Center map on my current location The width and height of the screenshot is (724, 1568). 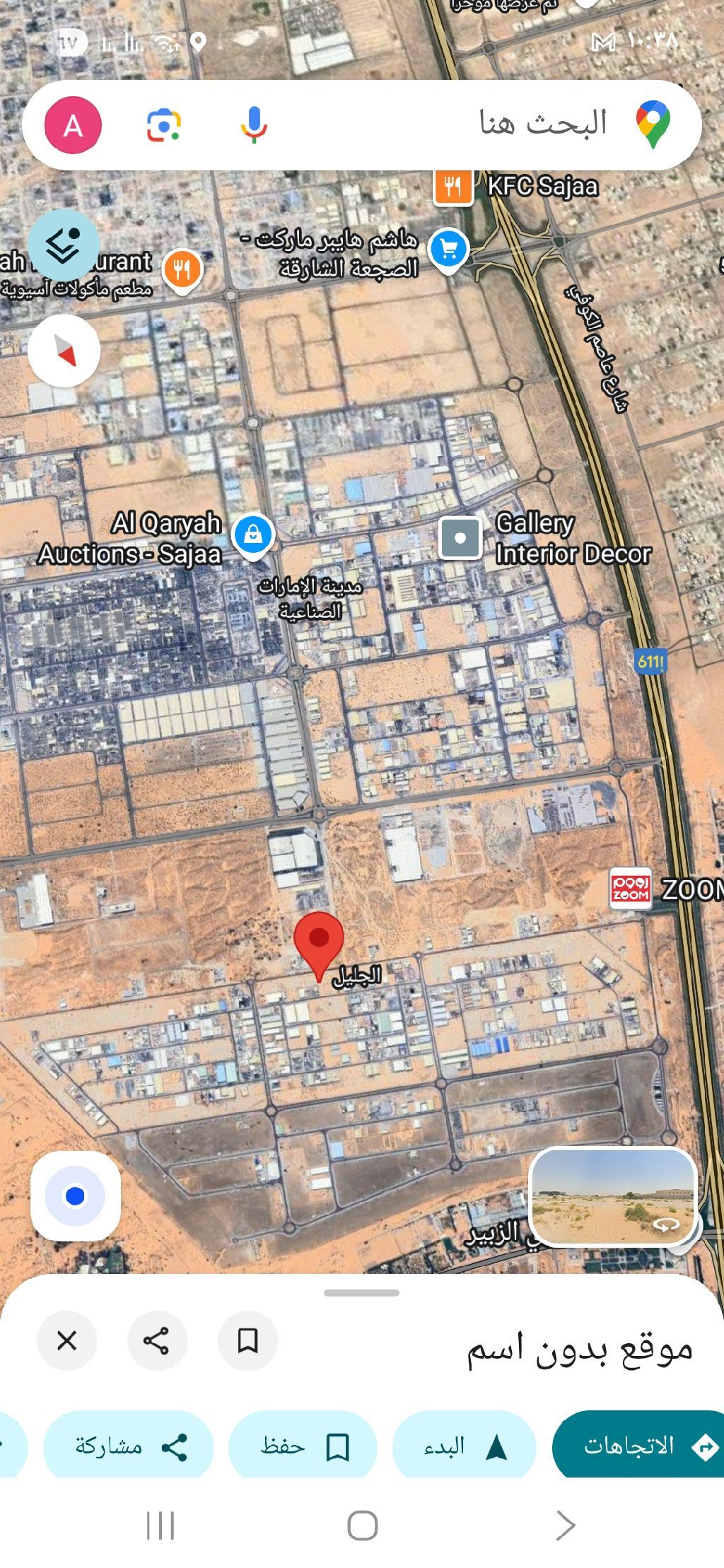[75, 1195]
